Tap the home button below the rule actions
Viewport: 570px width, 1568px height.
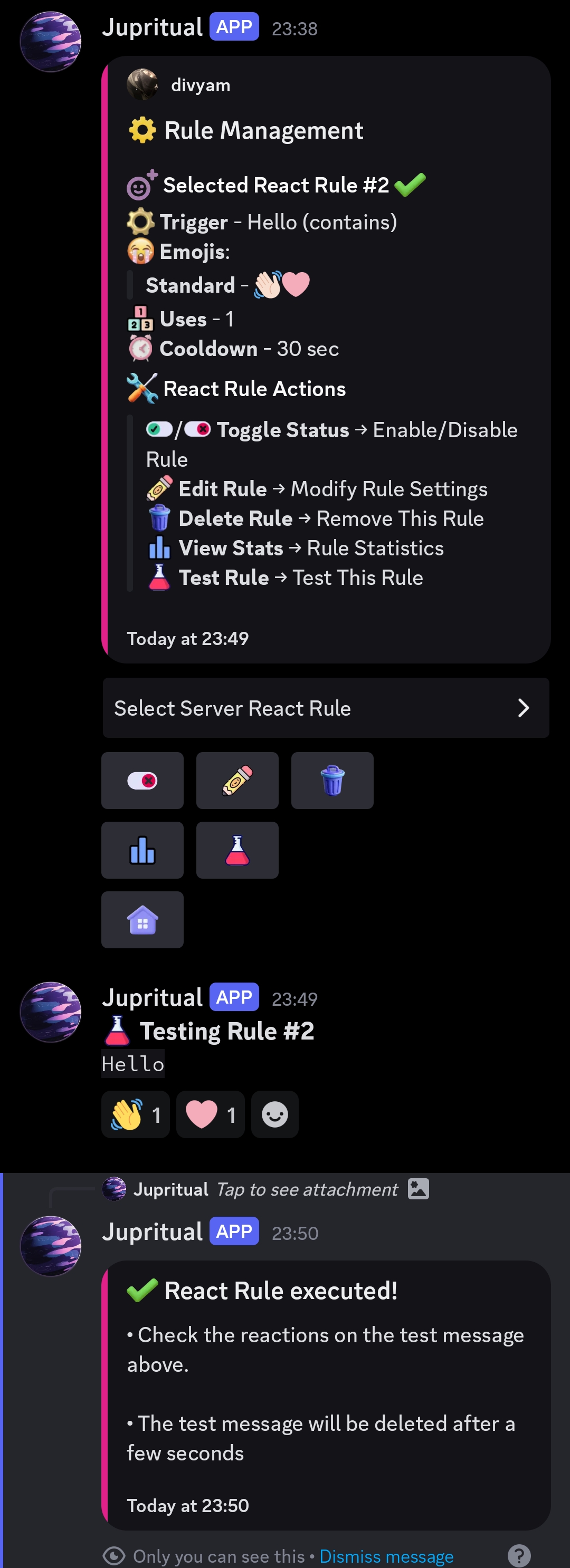coord(142,919)
